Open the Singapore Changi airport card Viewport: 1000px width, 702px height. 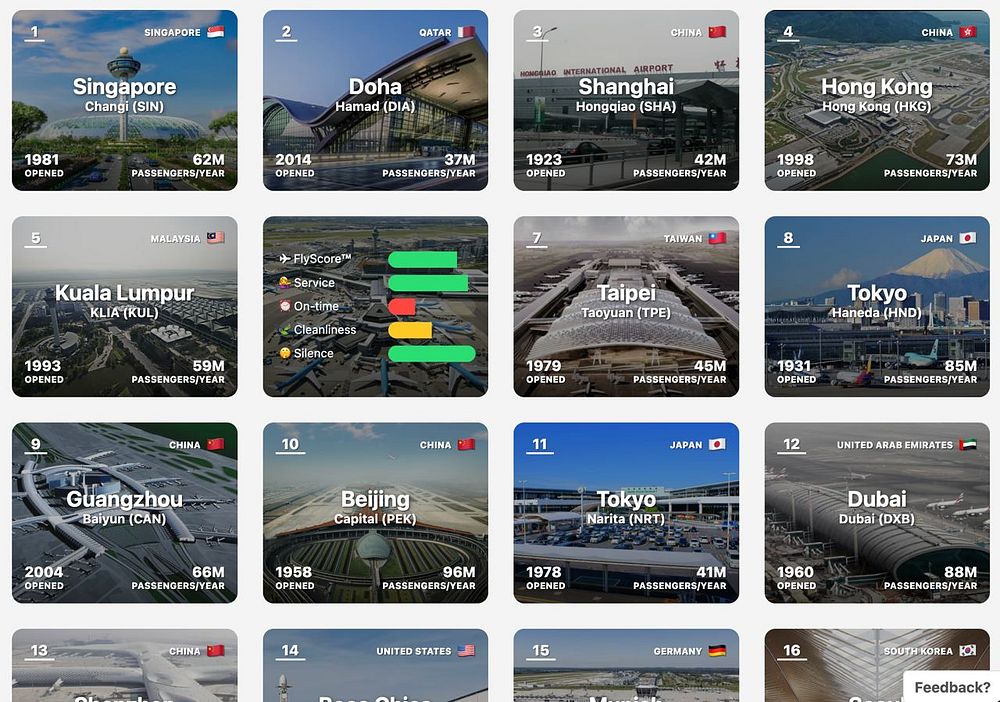[125, 100]
